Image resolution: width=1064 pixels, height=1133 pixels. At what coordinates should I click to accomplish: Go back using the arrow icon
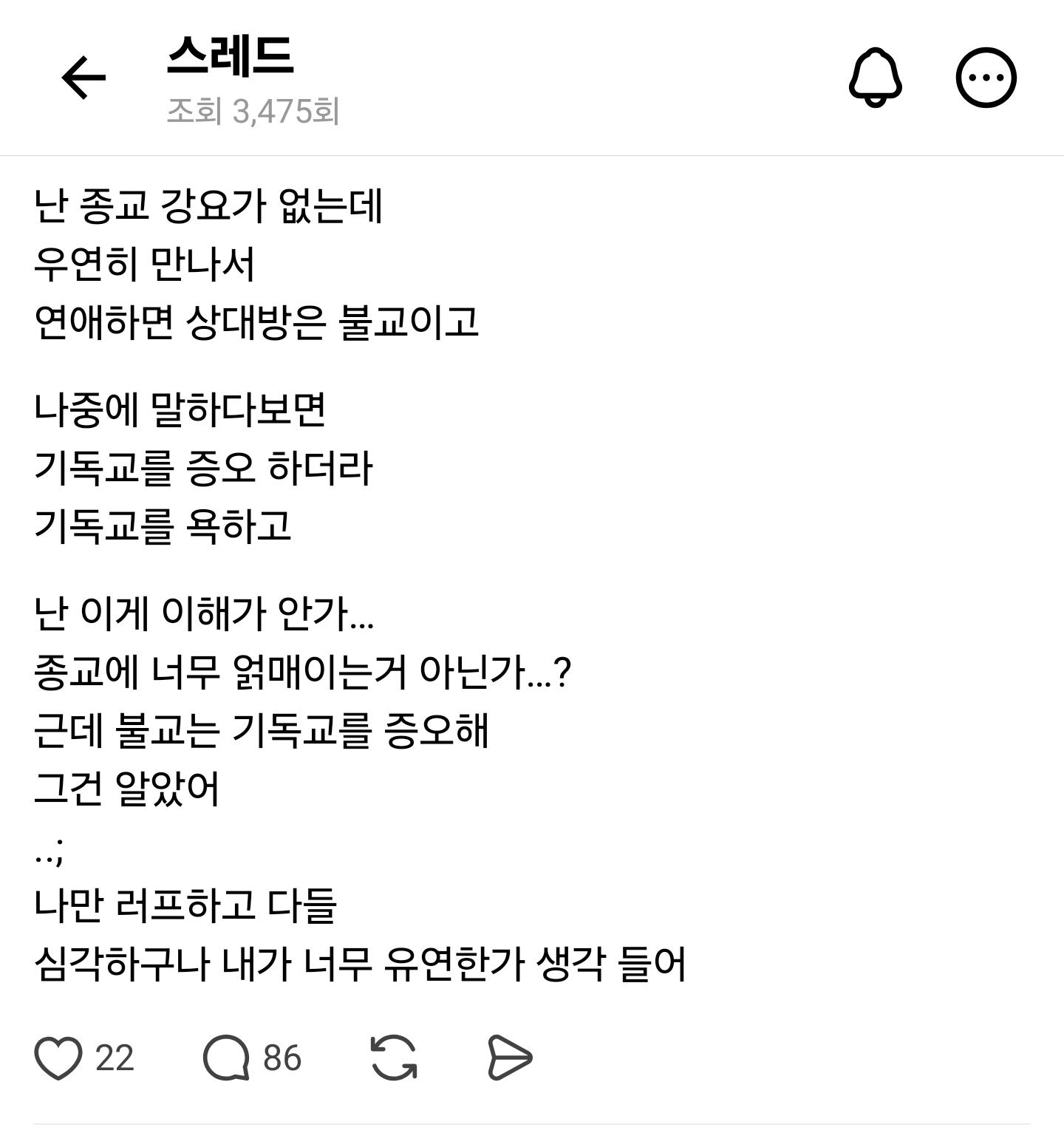tap(83, 78)
